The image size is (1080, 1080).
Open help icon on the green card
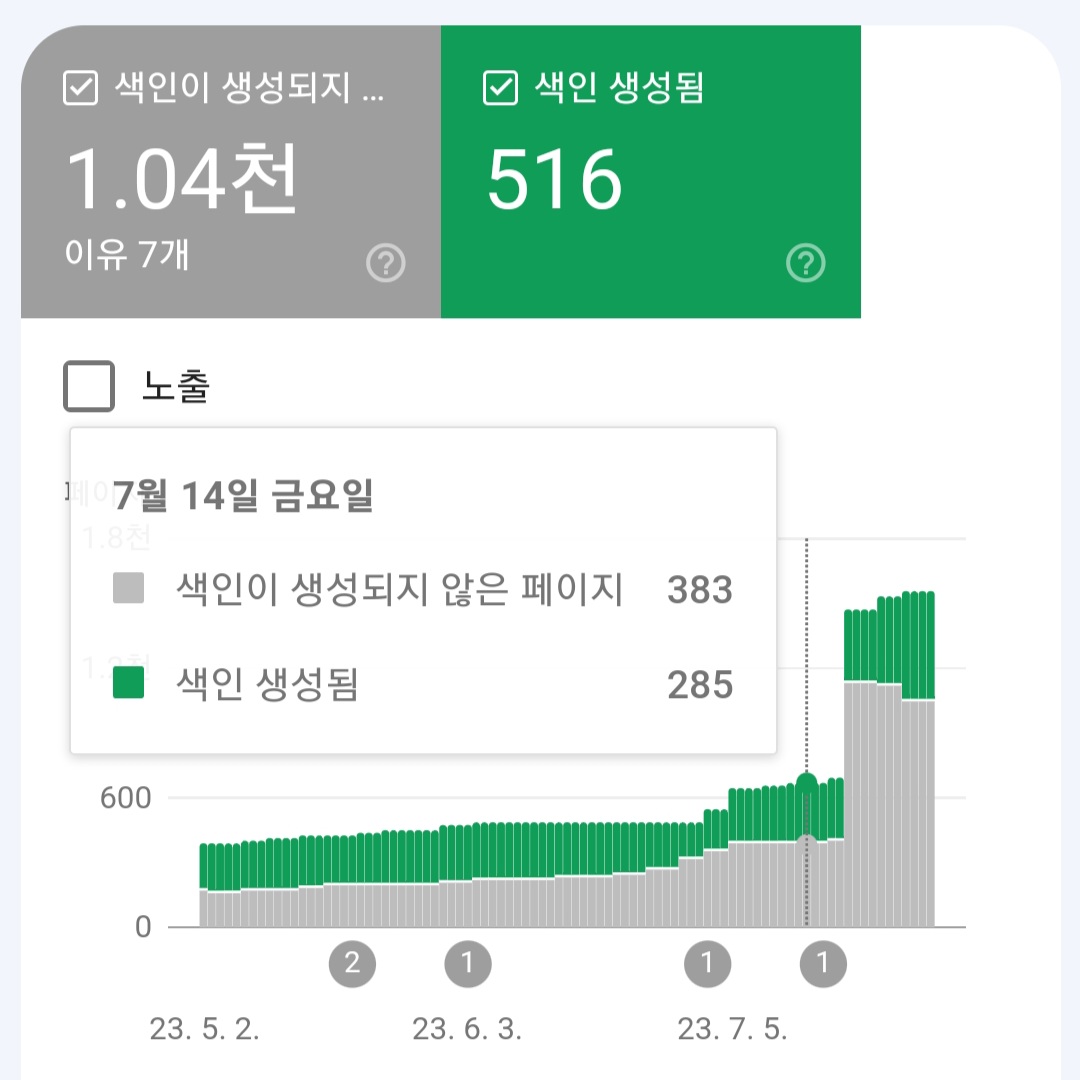(806, 262)
